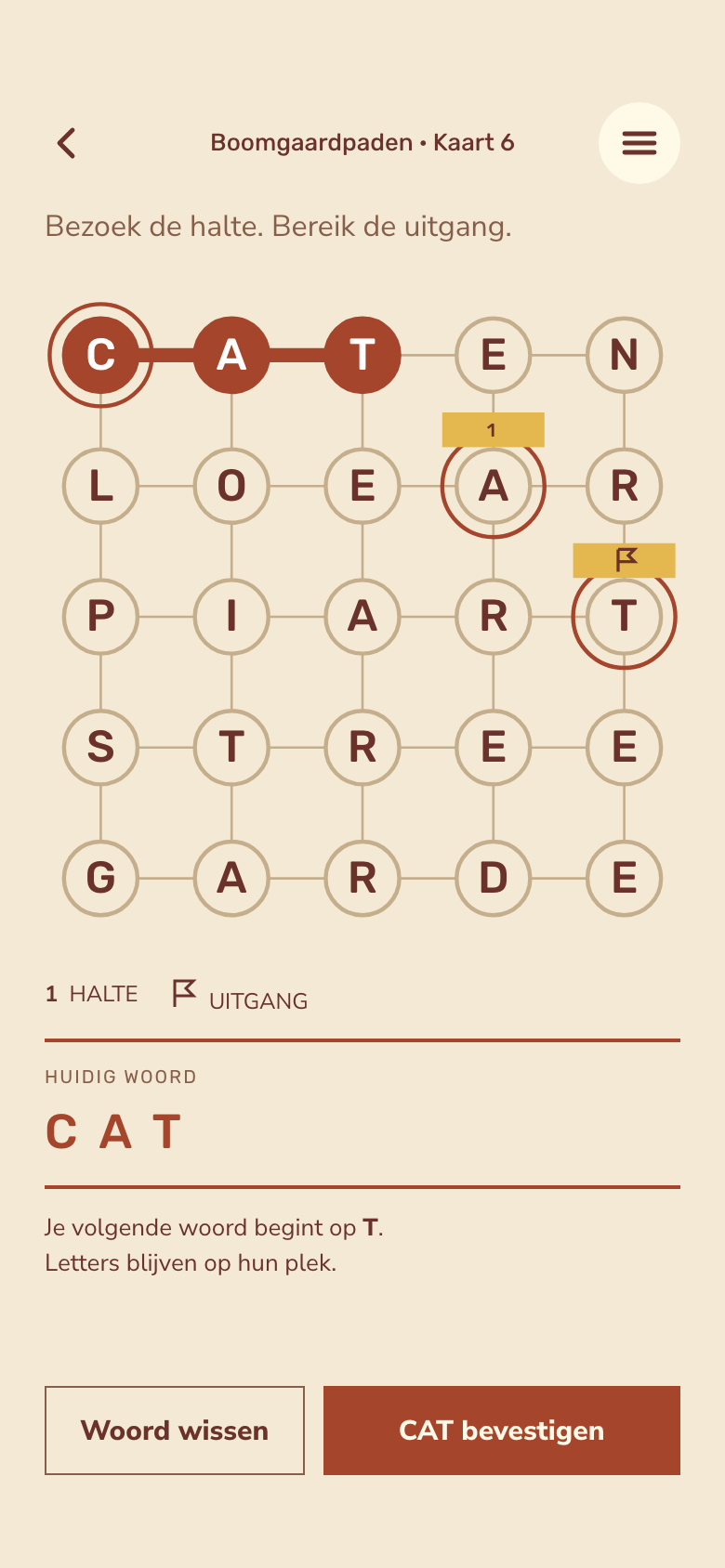Clear the word with Woord wissen
Screen dimensions: 725x1568
pos(175,1431)
